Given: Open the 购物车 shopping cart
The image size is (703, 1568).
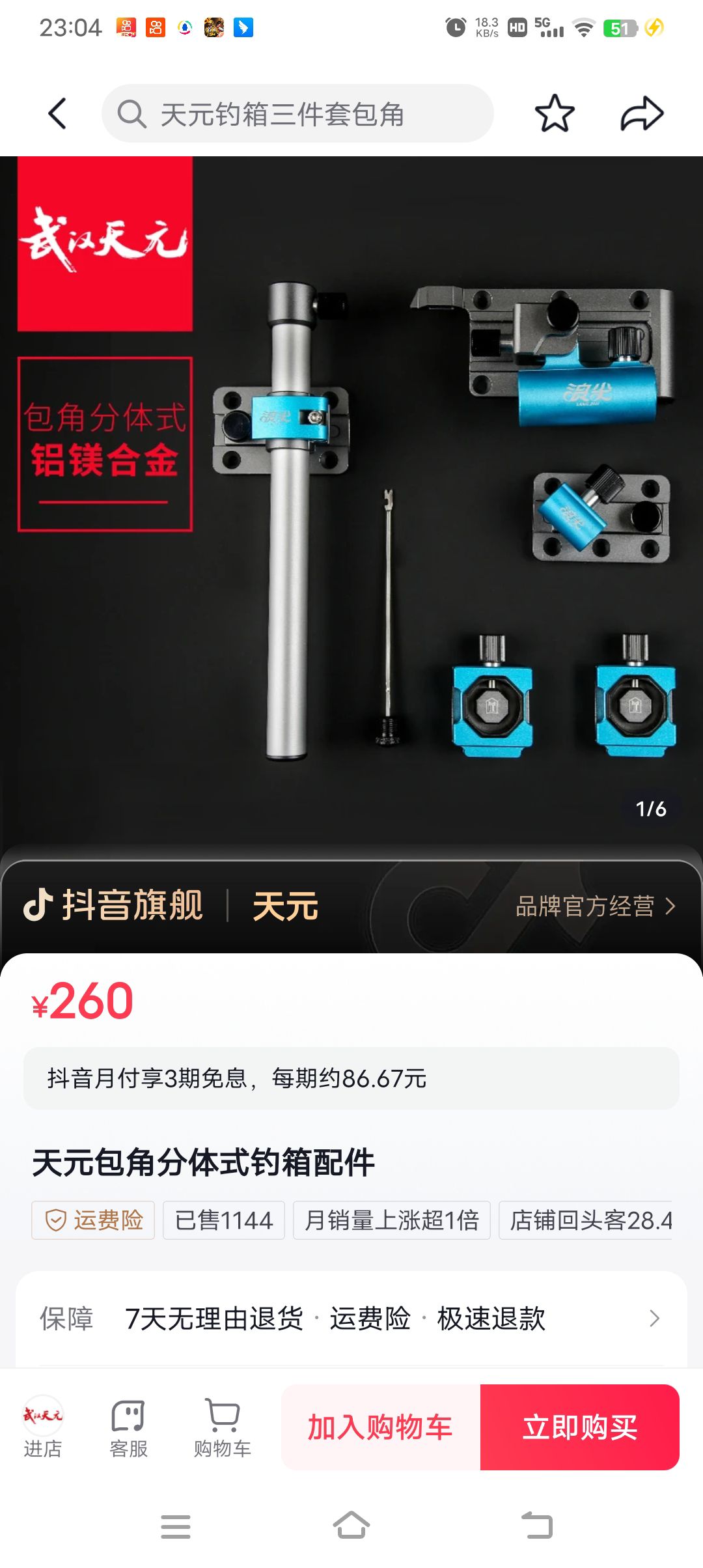Looking at the screenshot, I should coord(222,1427).
